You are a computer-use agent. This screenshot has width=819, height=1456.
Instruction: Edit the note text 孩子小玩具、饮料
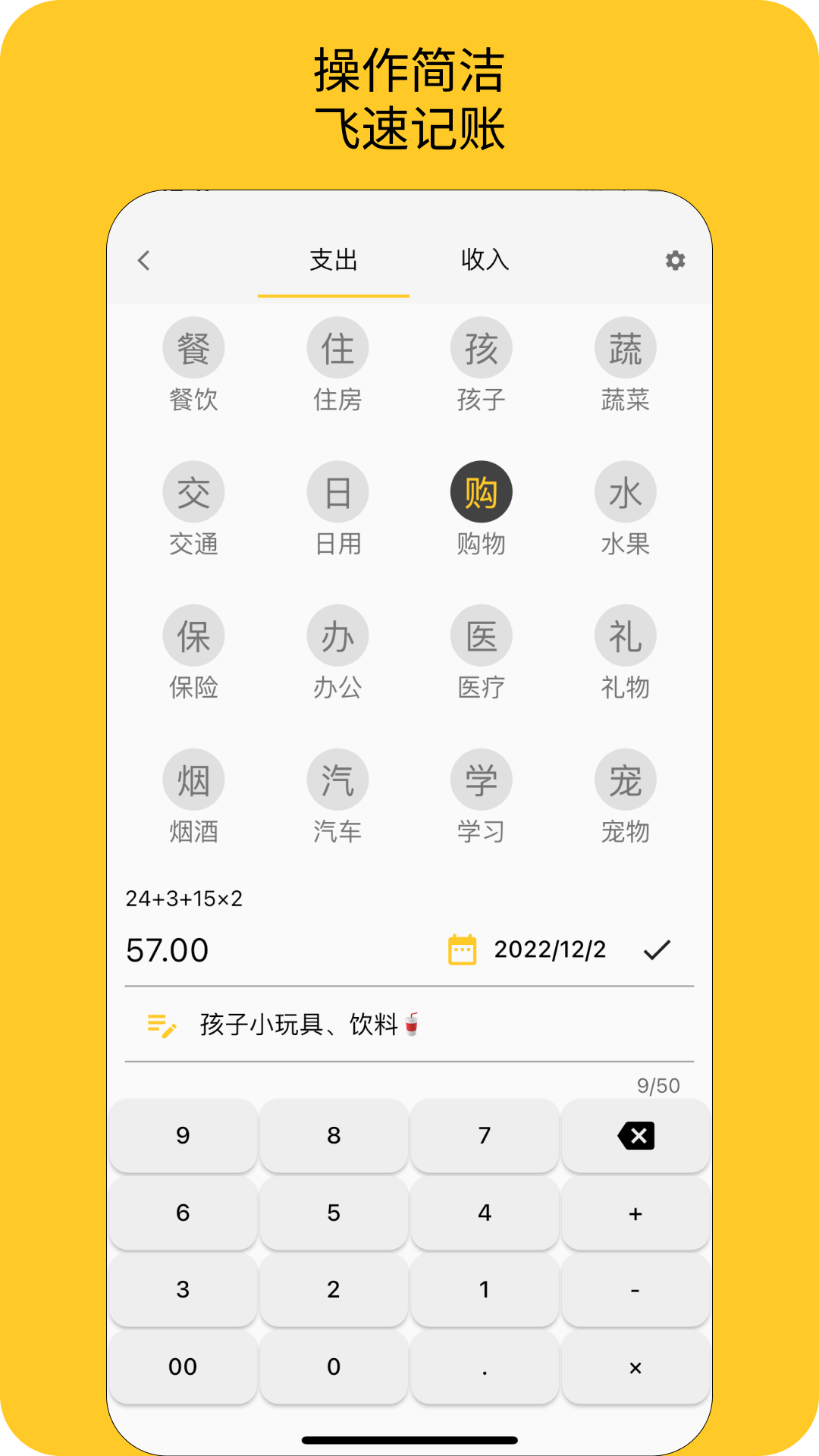coord(303,1025)
